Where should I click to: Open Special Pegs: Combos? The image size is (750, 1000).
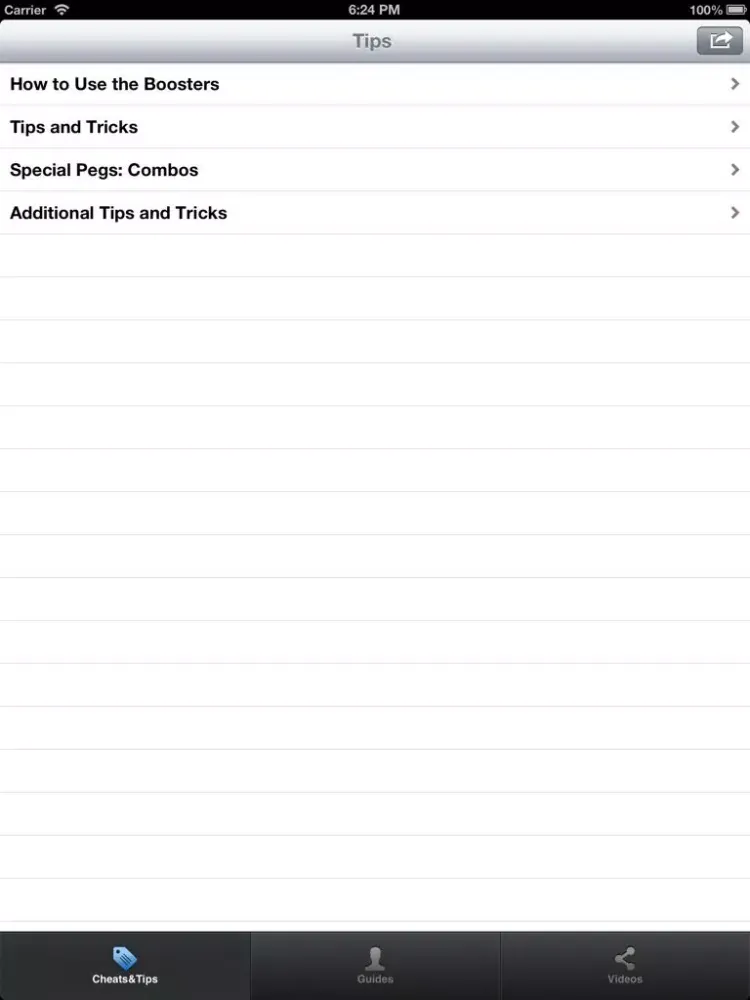(375, 170)
